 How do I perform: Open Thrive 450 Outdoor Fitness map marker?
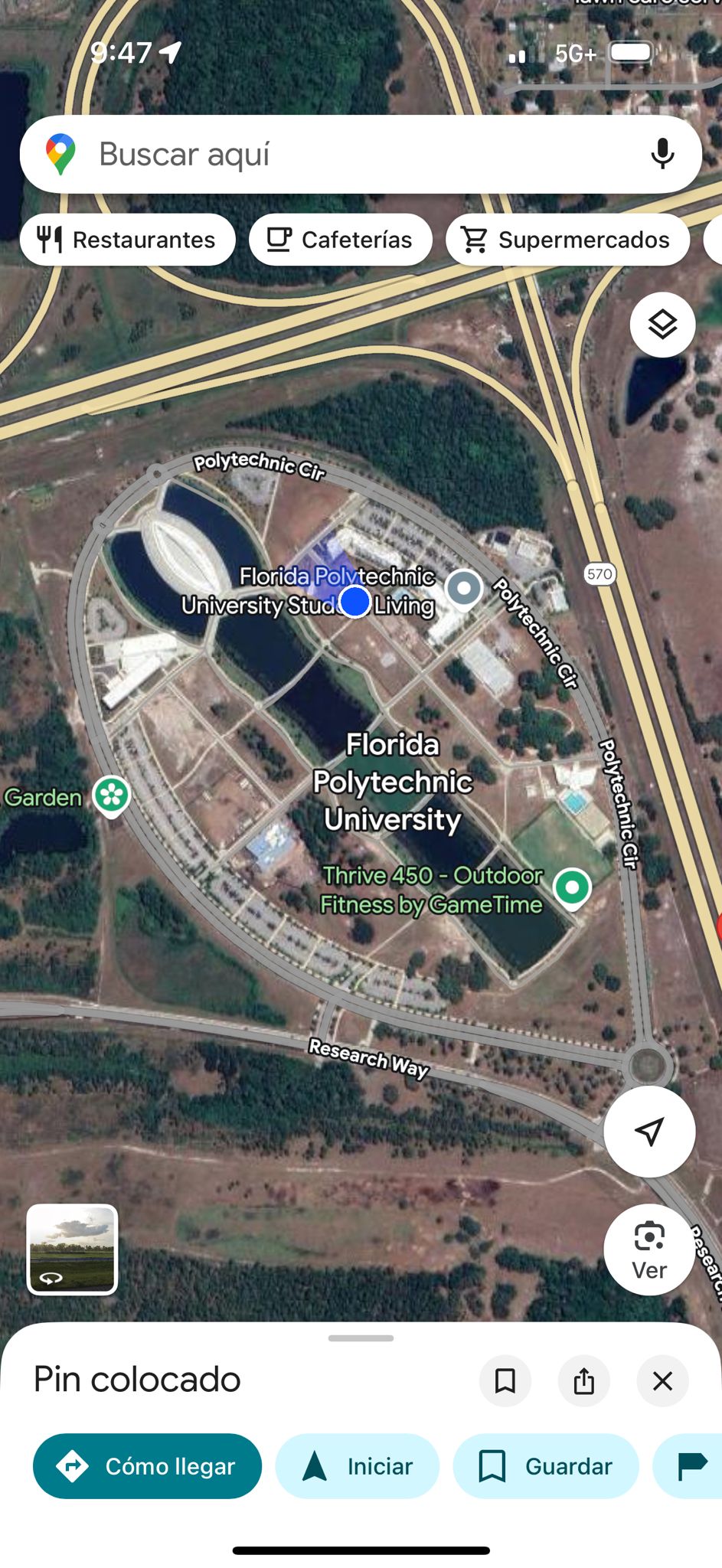(x=572, y=888)
